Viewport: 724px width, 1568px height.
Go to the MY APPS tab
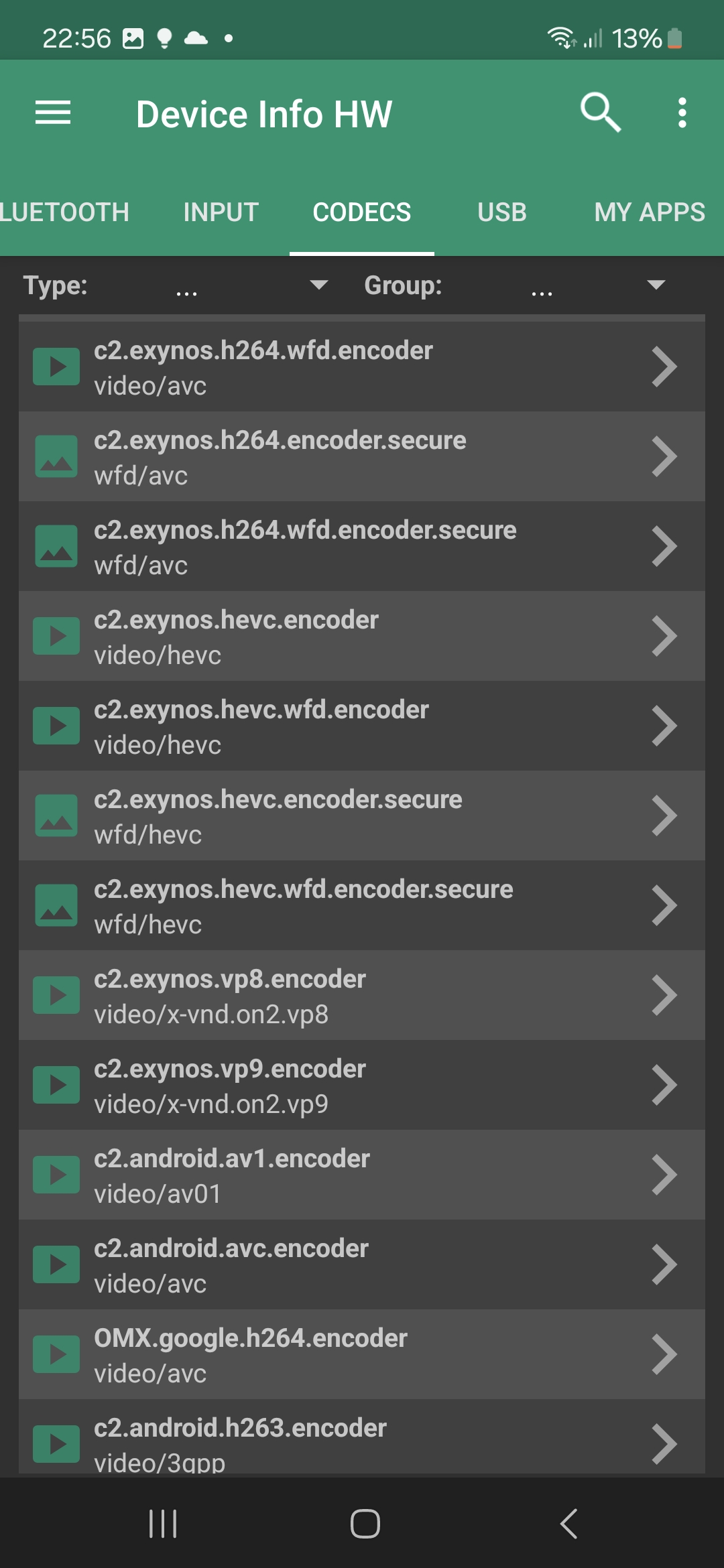(649, 212)
